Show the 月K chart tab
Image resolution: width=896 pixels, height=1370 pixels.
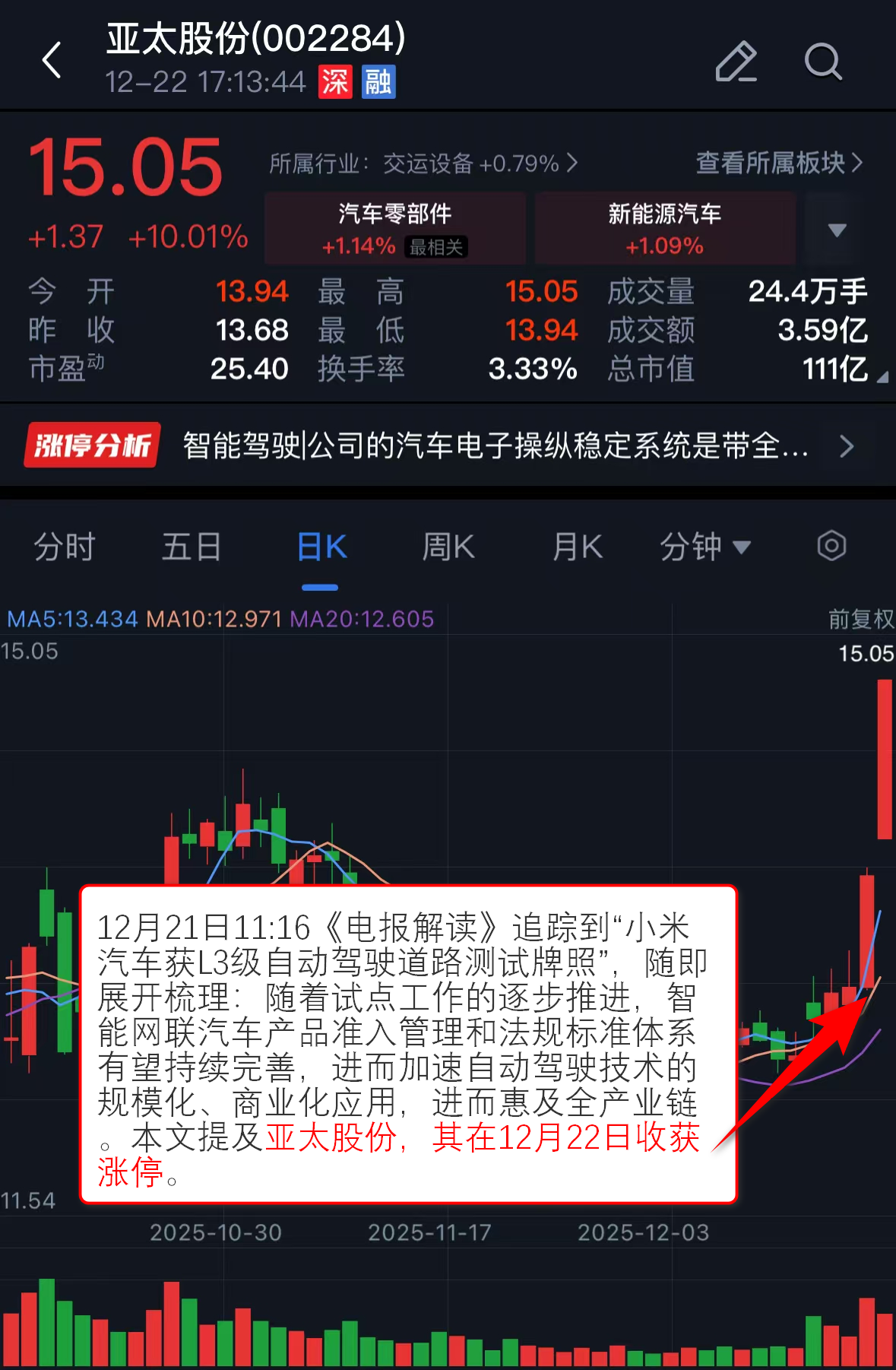578,547
